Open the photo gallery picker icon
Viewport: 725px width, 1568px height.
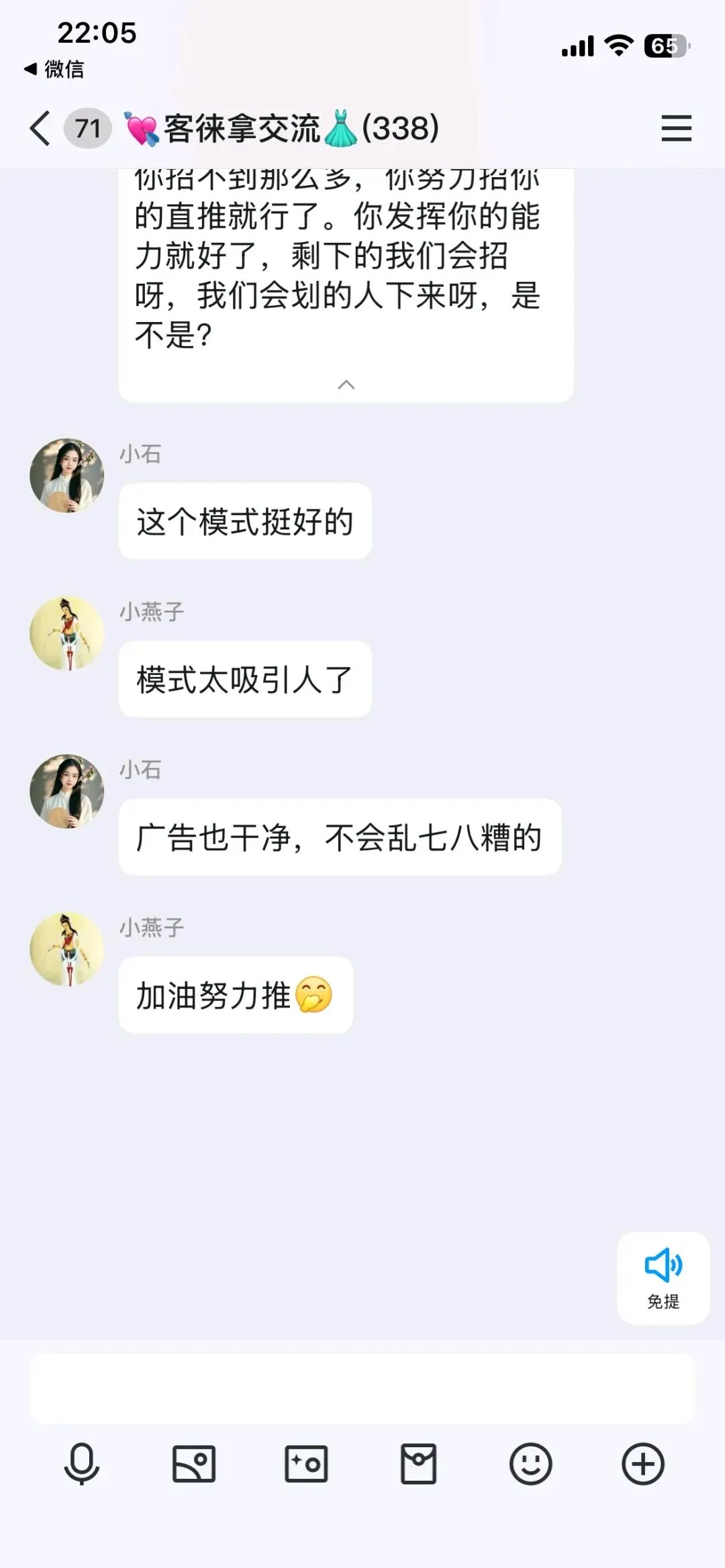click(194, 1463)
